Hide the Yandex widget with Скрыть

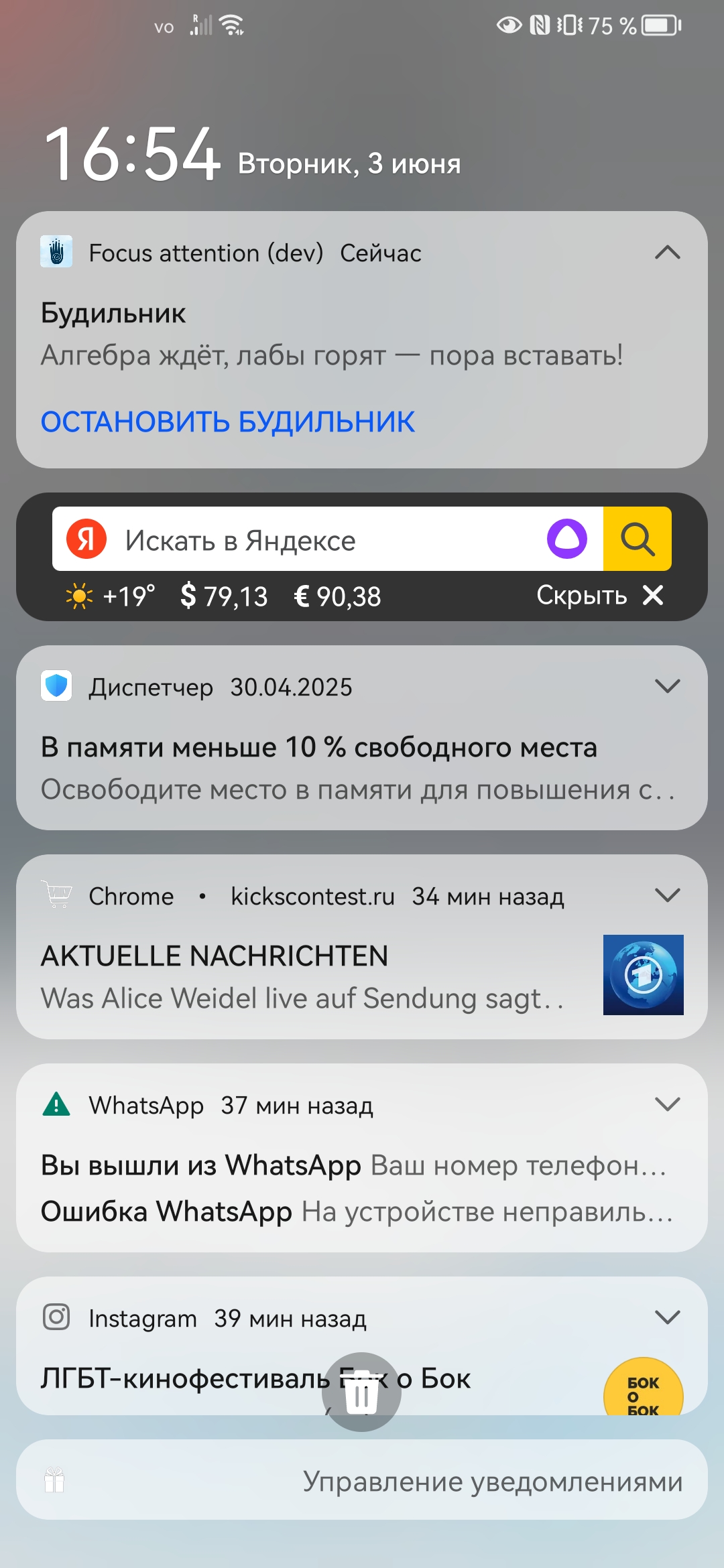[x=599, y=595]
